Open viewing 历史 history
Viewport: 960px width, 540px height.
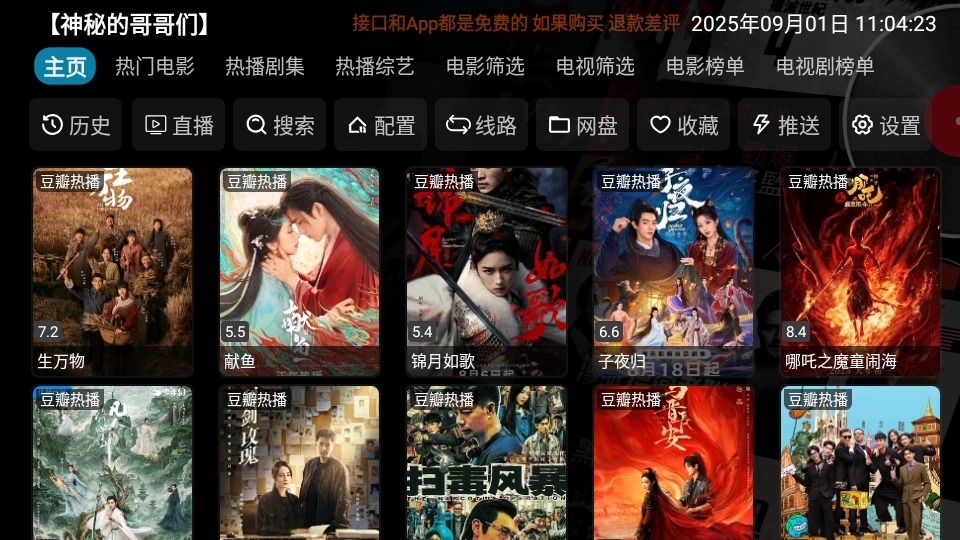pyautogui.click(x=76, y=125)
